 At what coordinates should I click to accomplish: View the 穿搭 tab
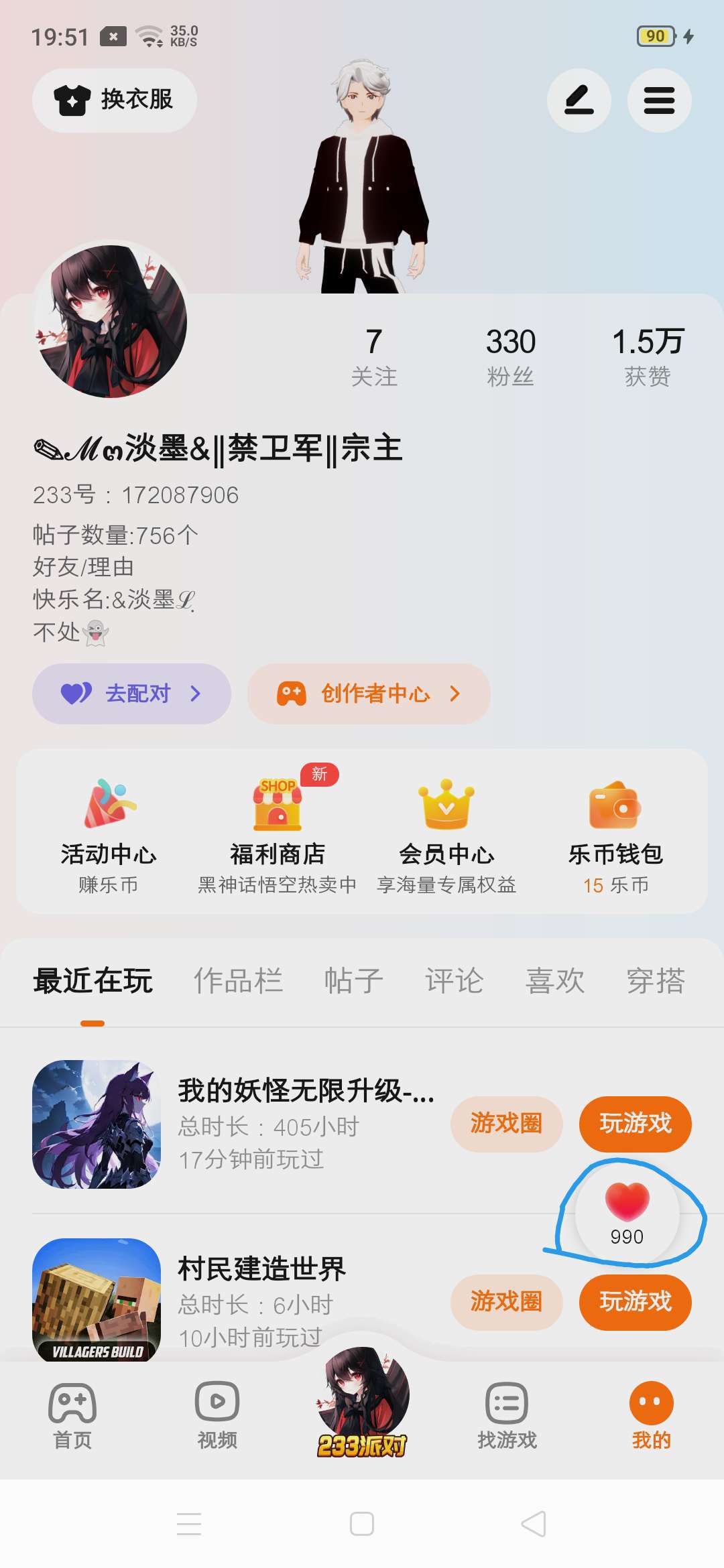pos(655,981)
